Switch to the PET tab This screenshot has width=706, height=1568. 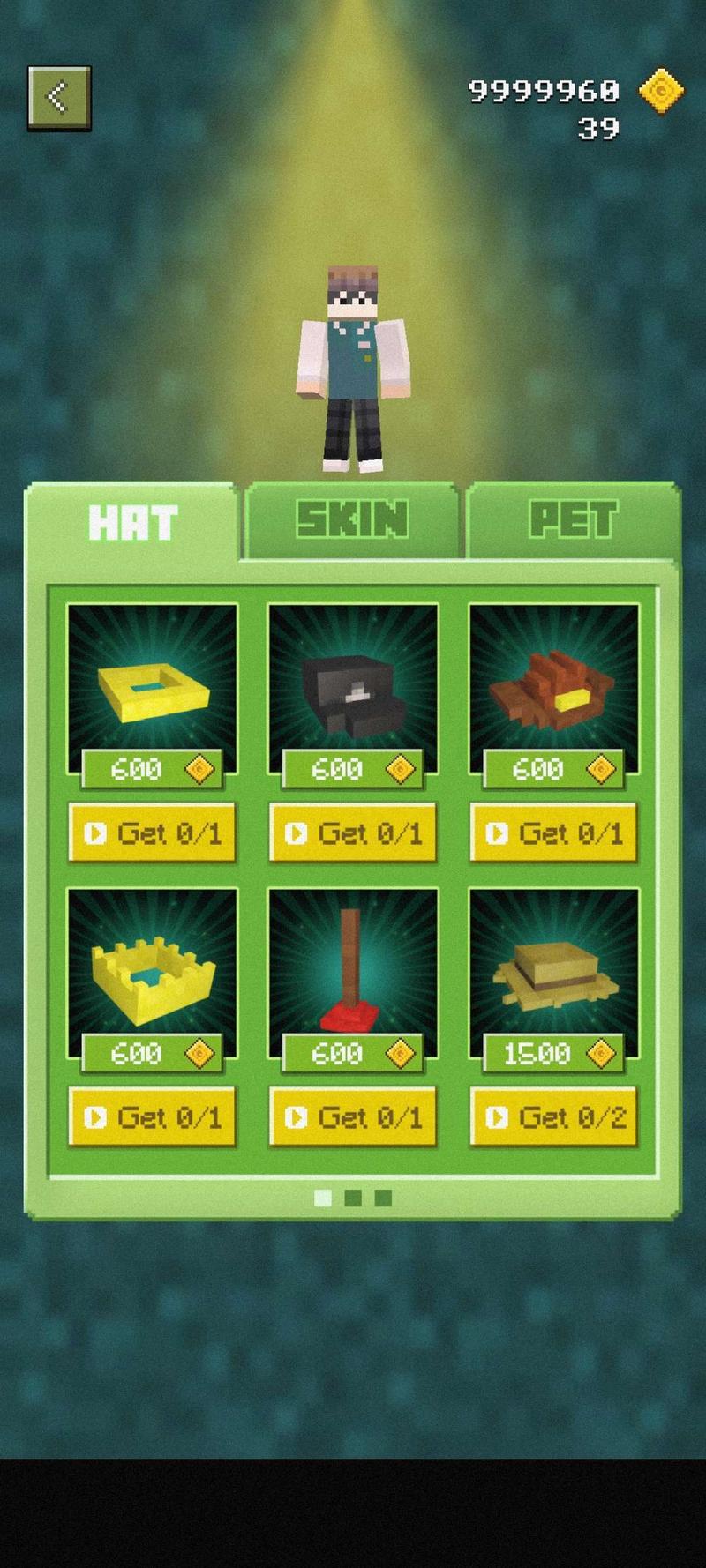(x=573, y=520)
